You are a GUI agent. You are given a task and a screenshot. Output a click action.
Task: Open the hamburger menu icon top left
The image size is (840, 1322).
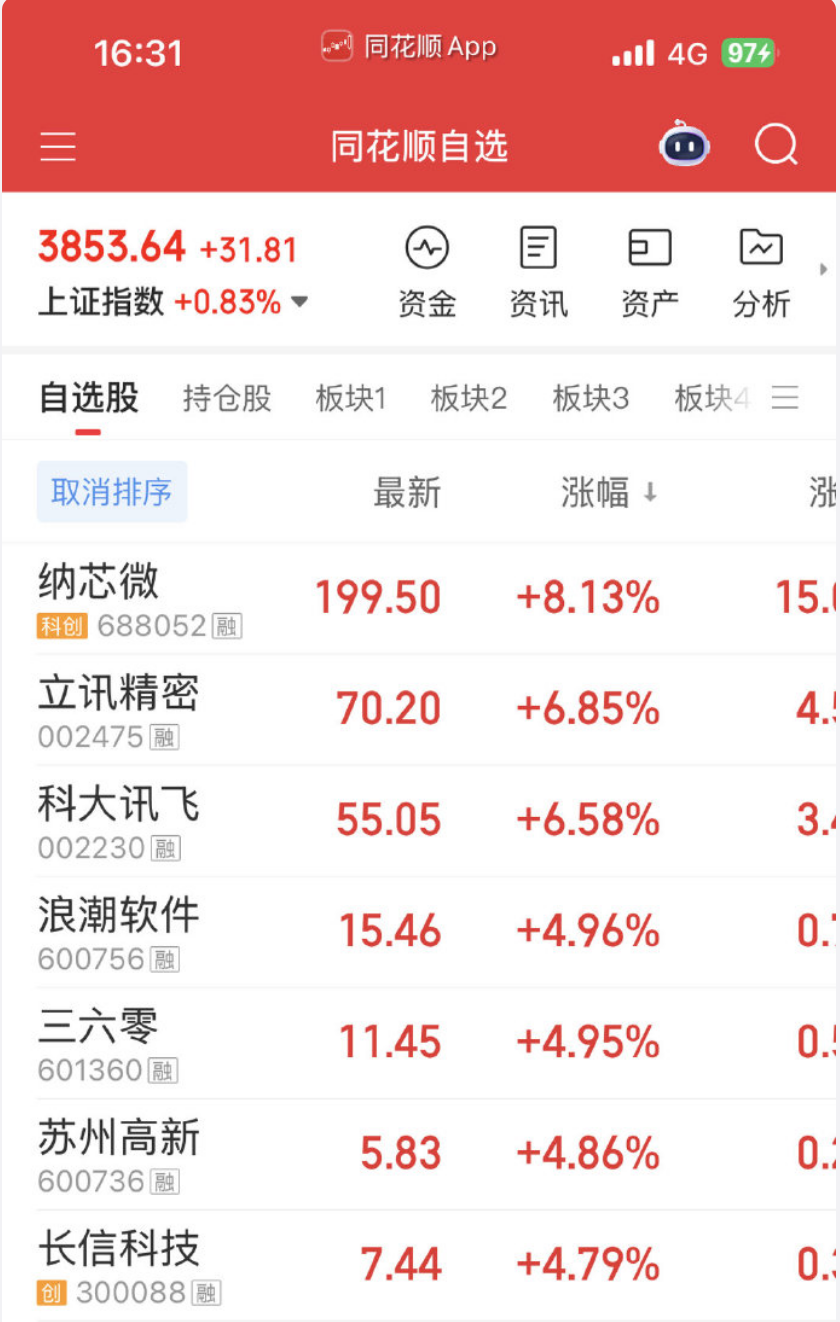57,146
